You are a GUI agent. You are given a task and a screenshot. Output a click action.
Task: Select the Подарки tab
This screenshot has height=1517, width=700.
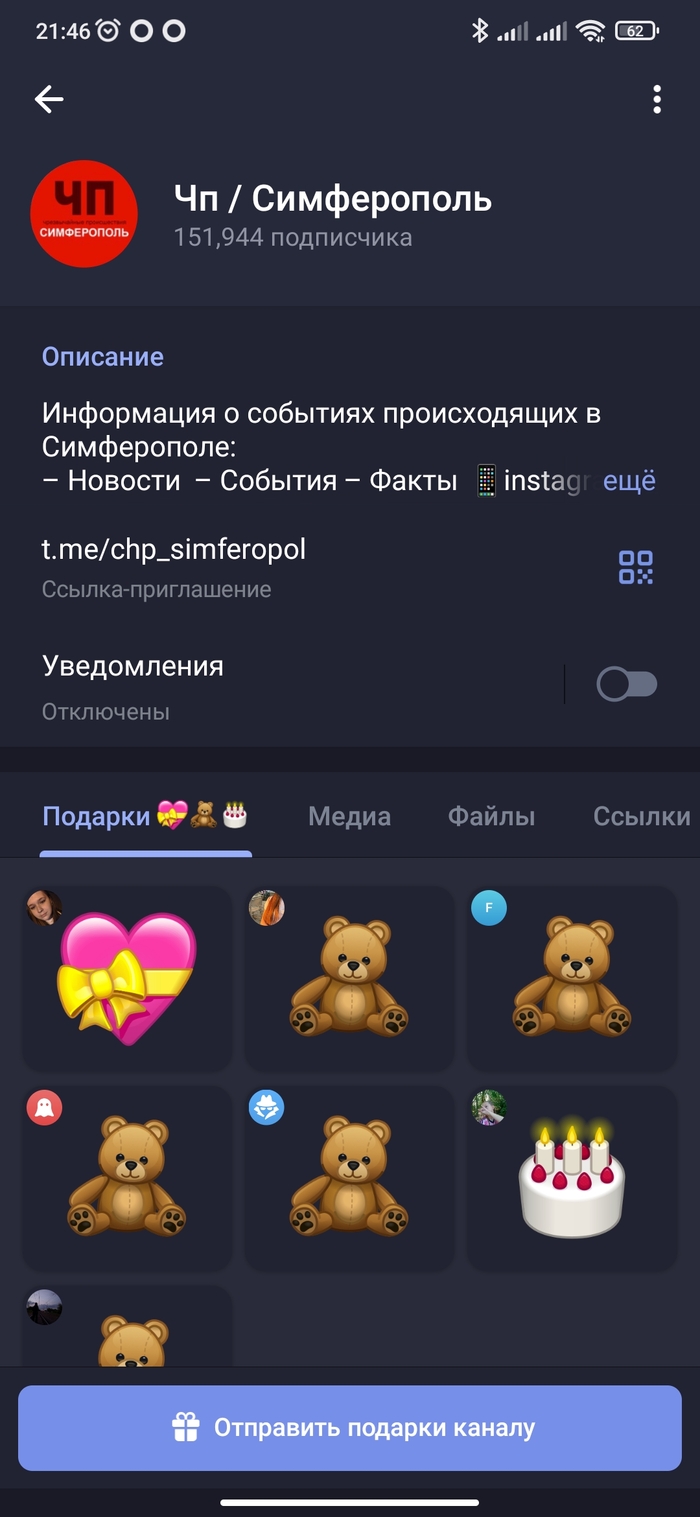coord(145,816)
